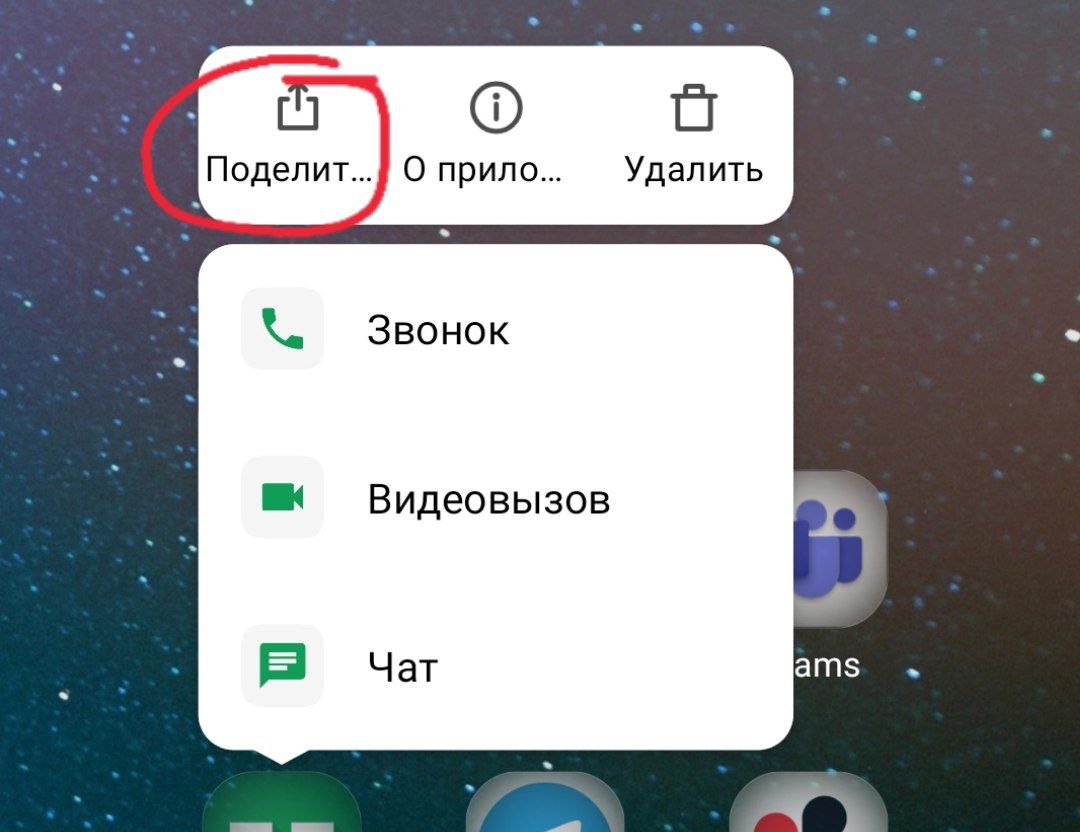The image size is (1080, 832).
Task: Tap Удалить to uninstall the app
Action: 694,135
